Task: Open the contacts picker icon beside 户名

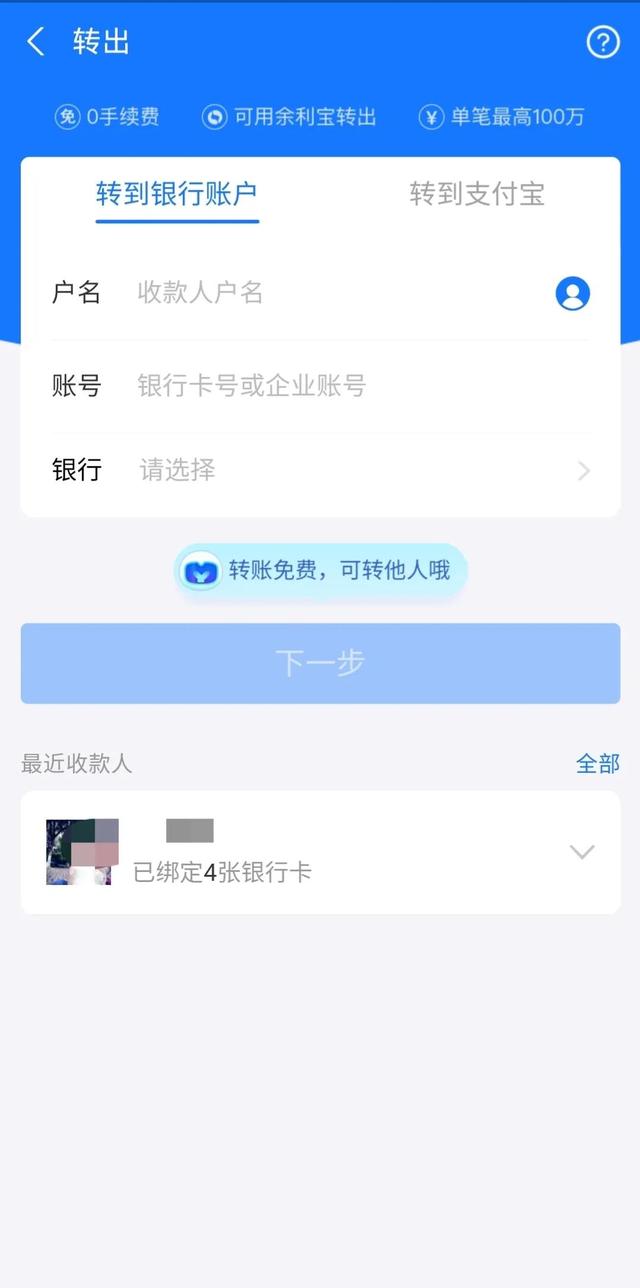Action: coord(572,293)
